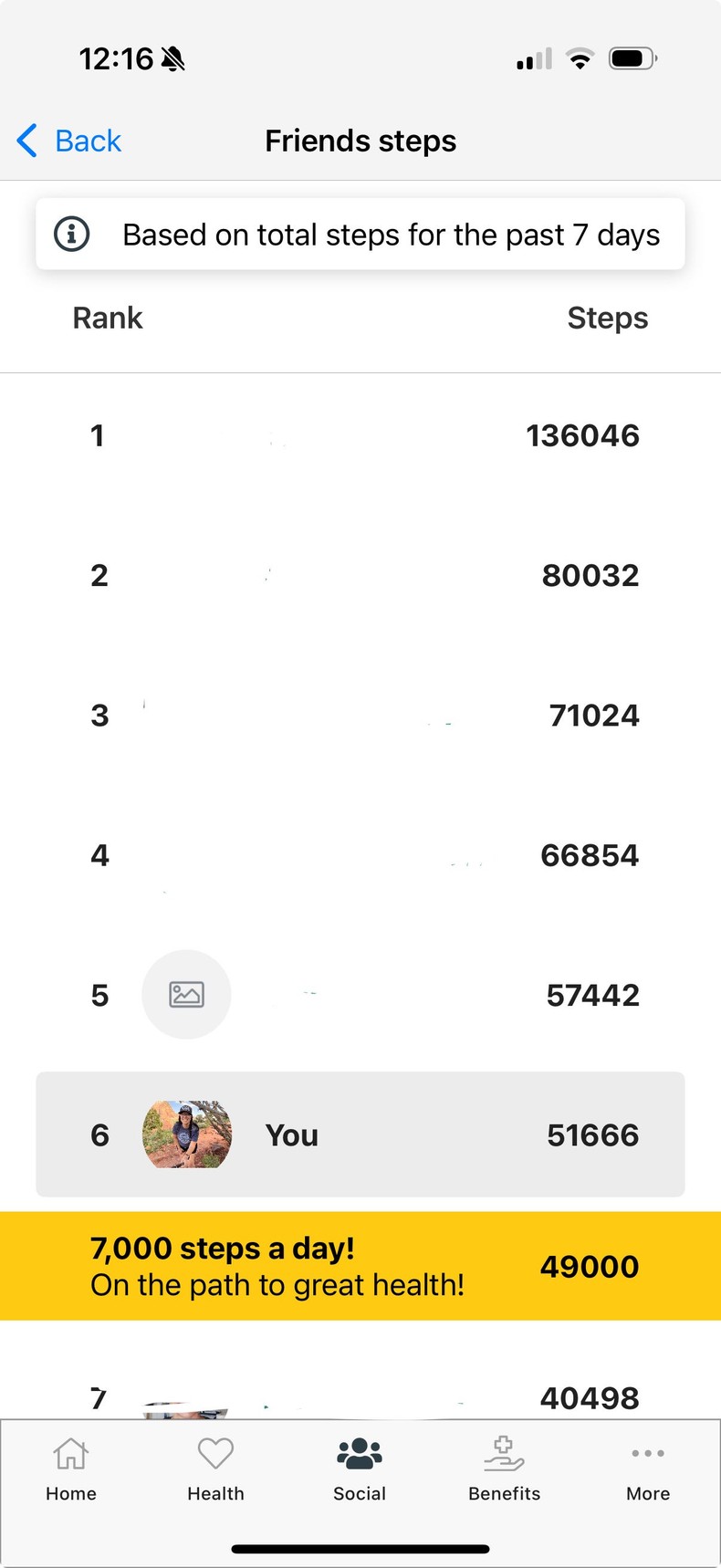Go back from Friends steps
The image size is (721, 1568).
69,141
